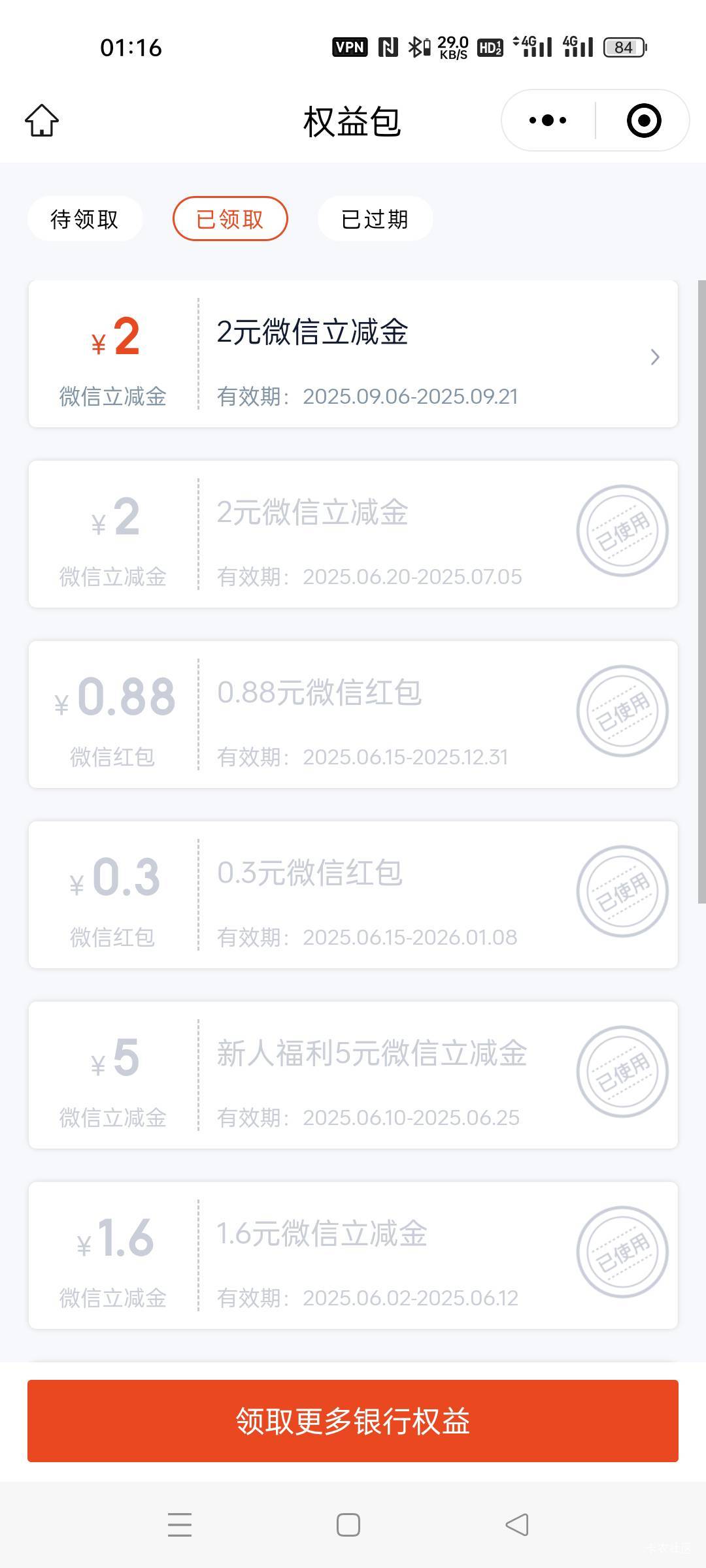Go back with system back button

point(517,1525)
